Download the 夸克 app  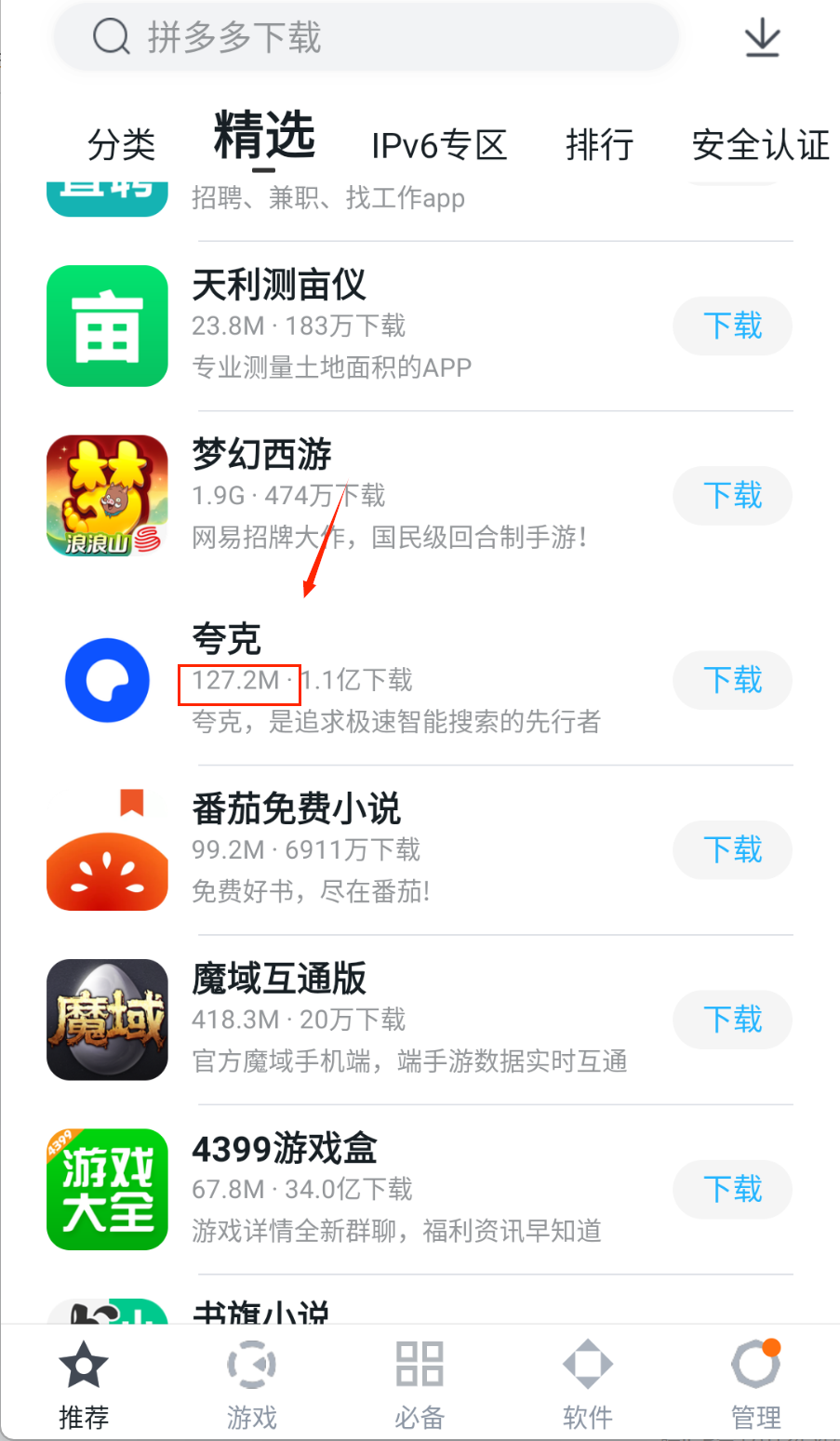click(732, 680)
